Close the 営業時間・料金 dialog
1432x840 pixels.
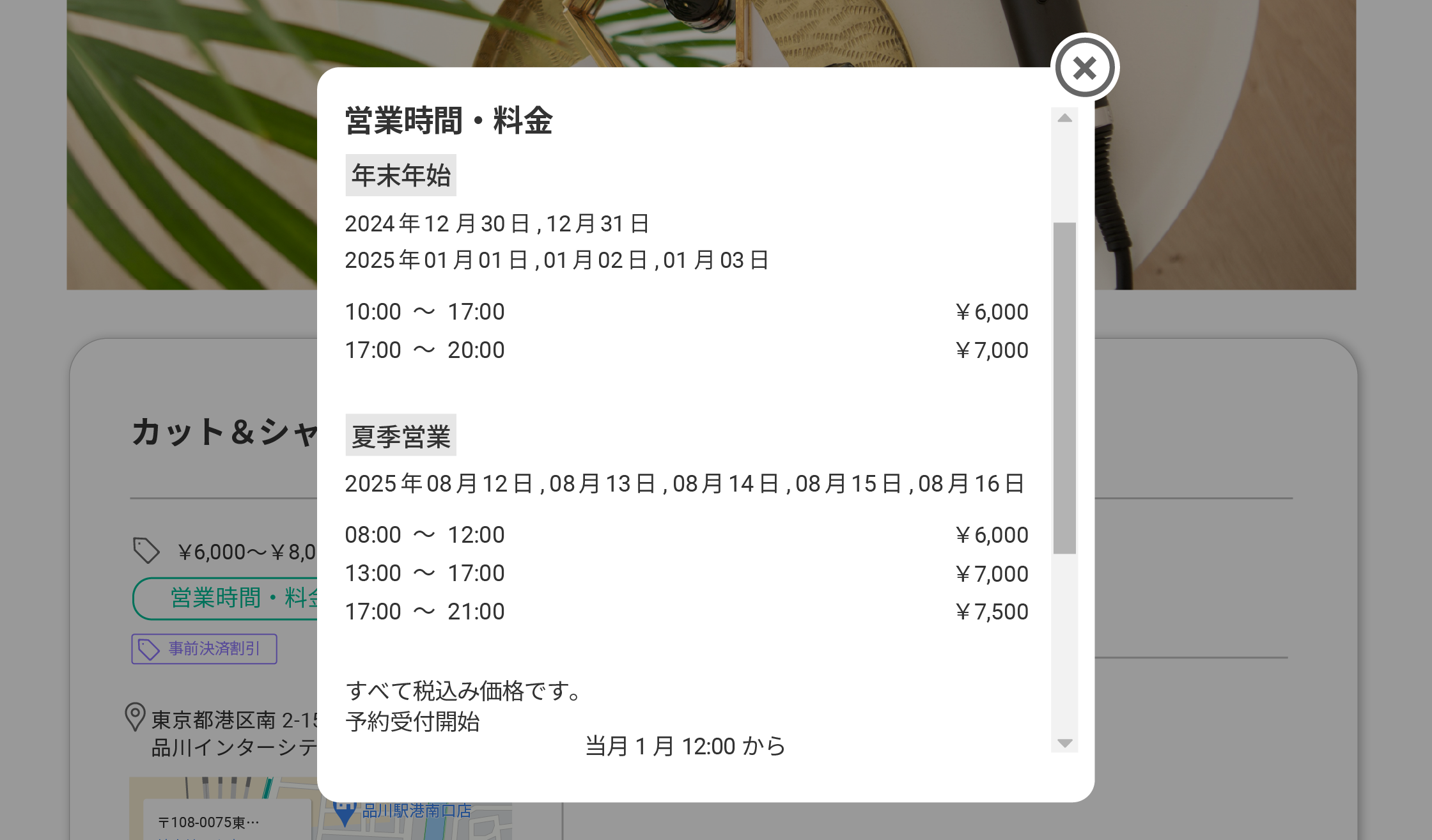point(1085,67)
